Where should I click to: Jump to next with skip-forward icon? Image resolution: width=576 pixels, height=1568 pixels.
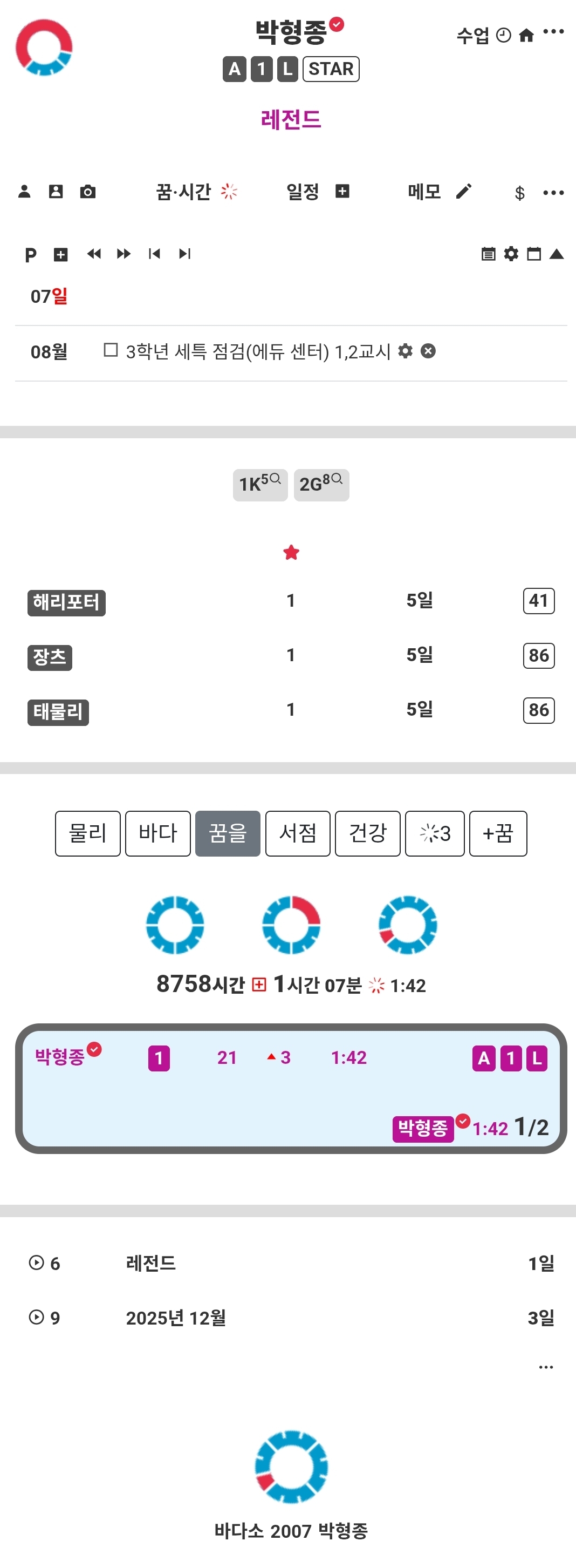click(185, 254)
